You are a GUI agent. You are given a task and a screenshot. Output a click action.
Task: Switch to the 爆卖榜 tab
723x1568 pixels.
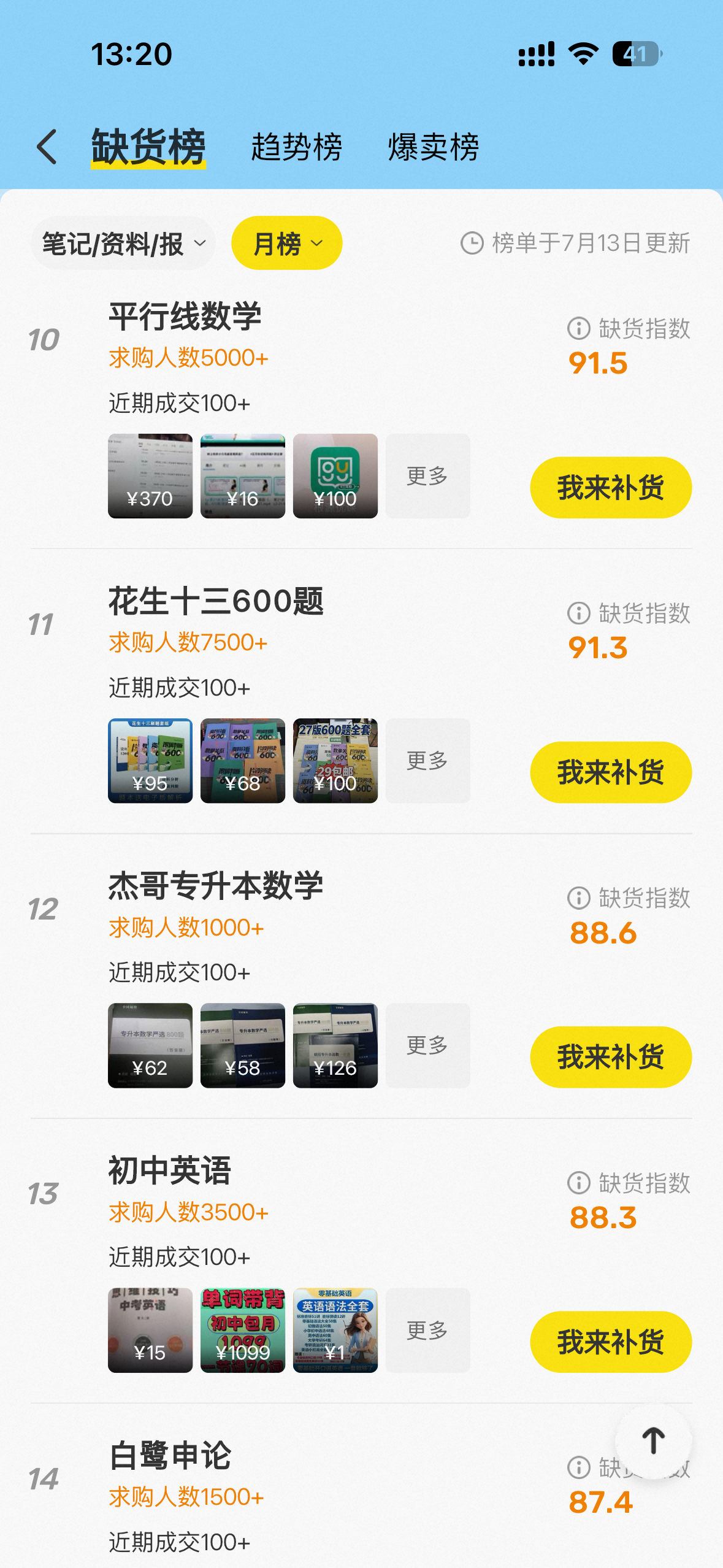point(434,147)
